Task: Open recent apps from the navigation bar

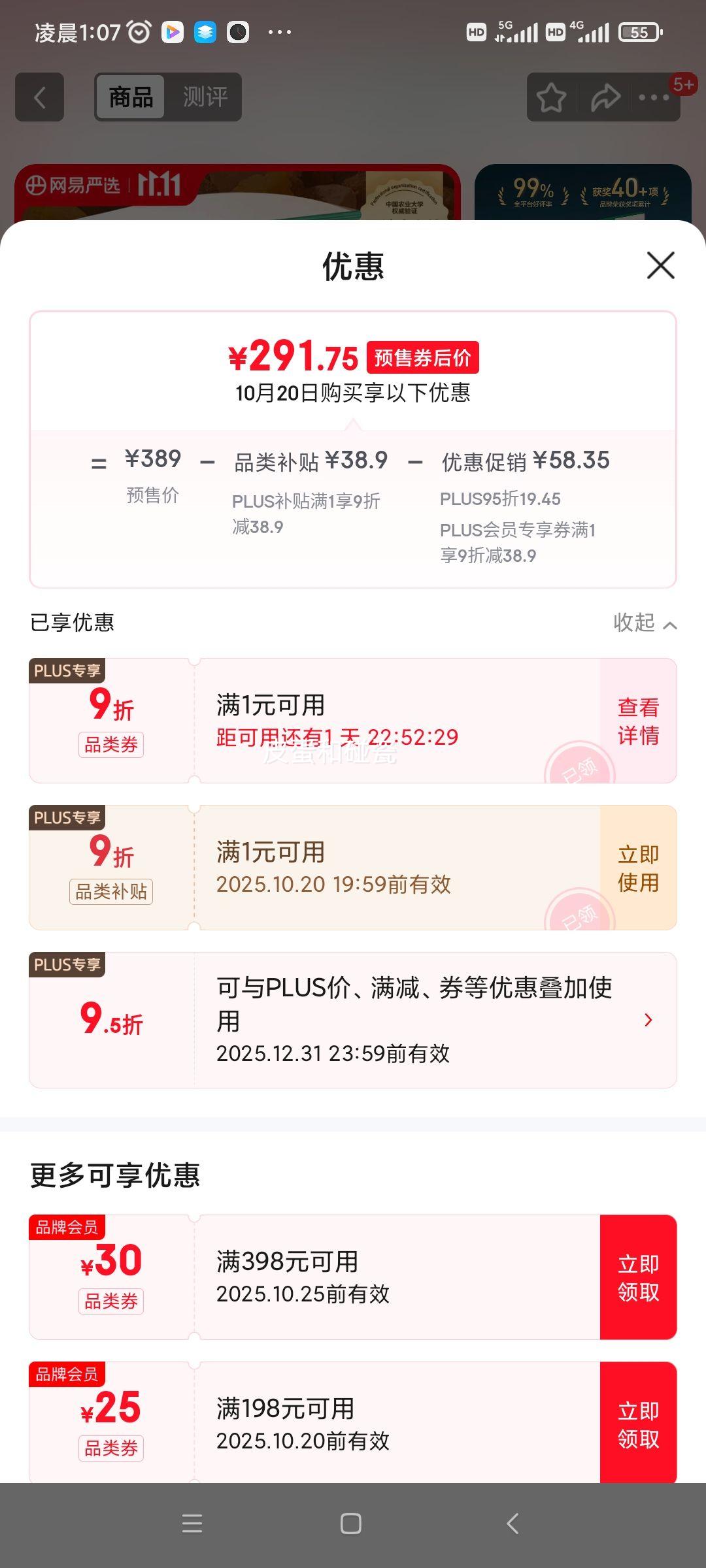Action: (x=192, y=1524)
